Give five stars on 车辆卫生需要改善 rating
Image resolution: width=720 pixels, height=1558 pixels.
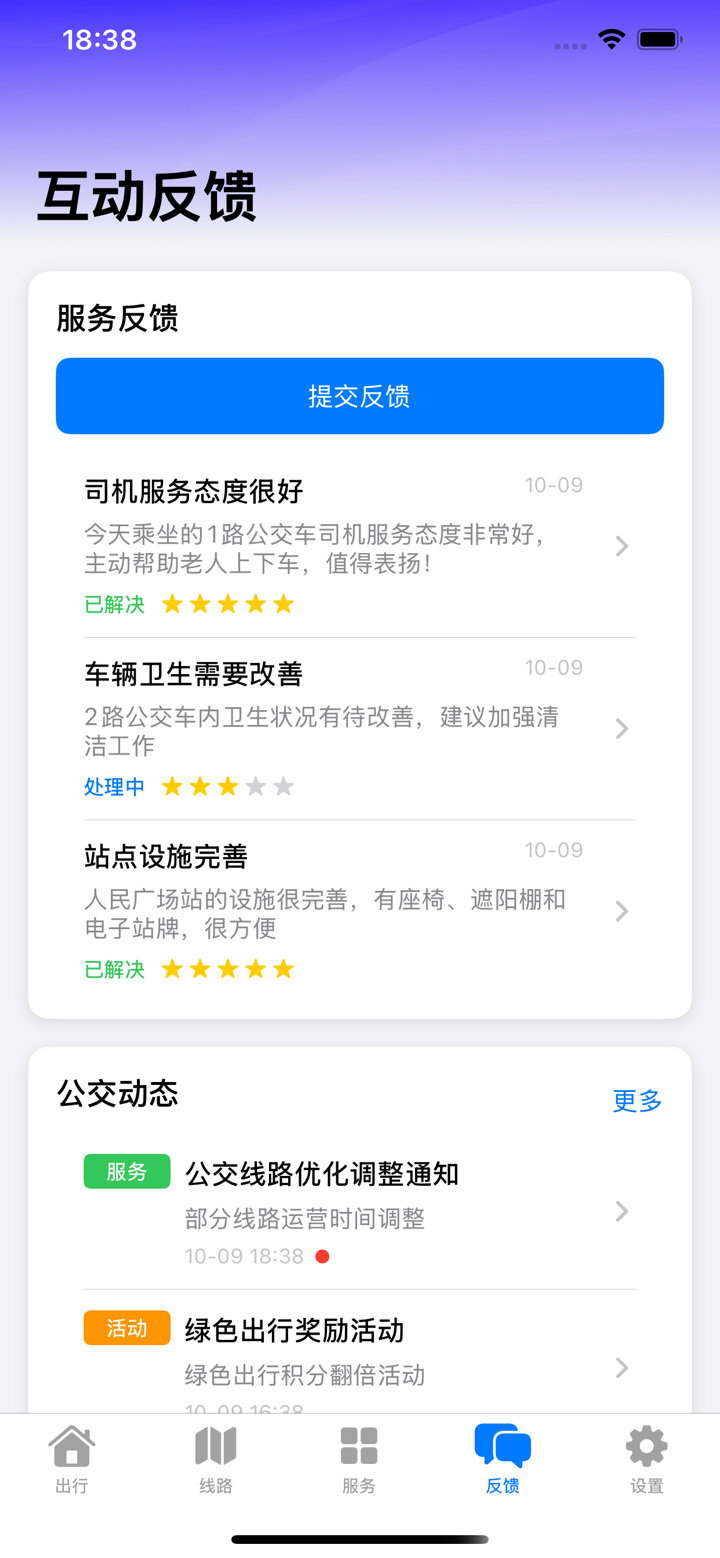(x=284, y=786)
